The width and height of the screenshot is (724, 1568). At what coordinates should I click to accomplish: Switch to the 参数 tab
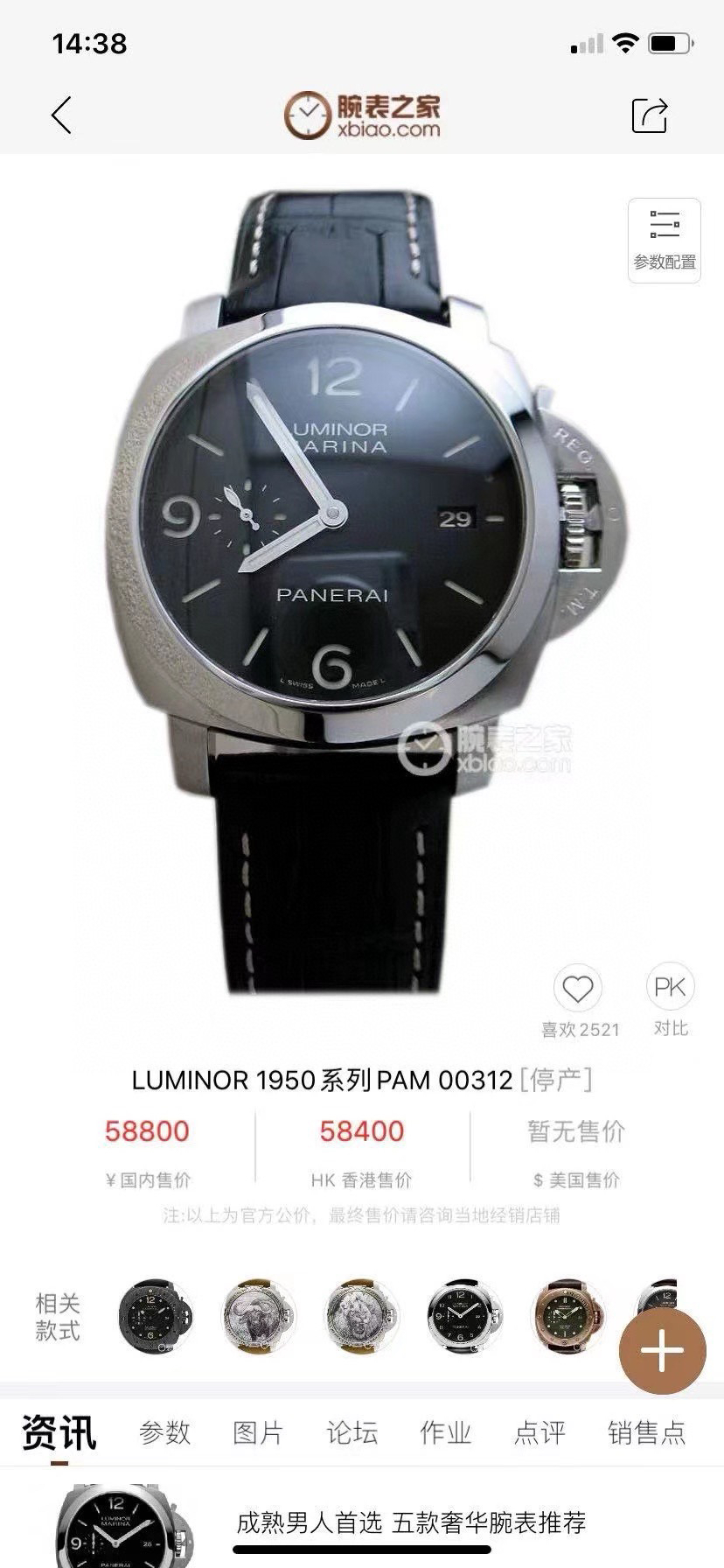click(164, 1432)
